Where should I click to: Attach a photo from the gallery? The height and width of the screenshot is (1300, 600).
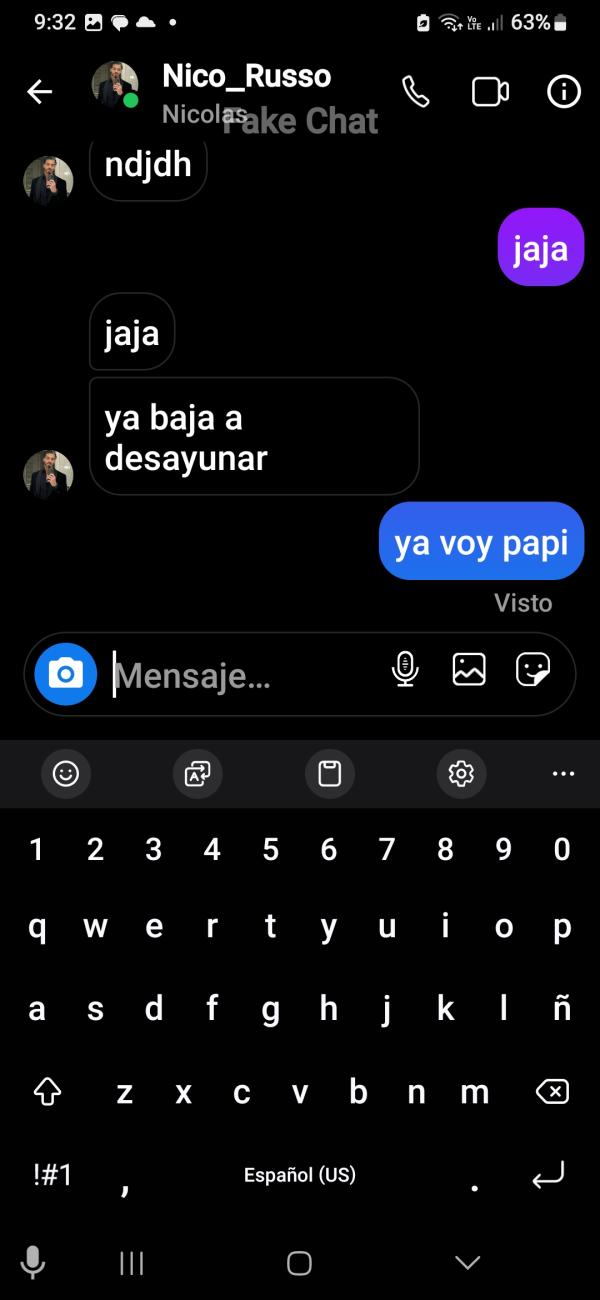pyautogui.click(x=469, y=669)
